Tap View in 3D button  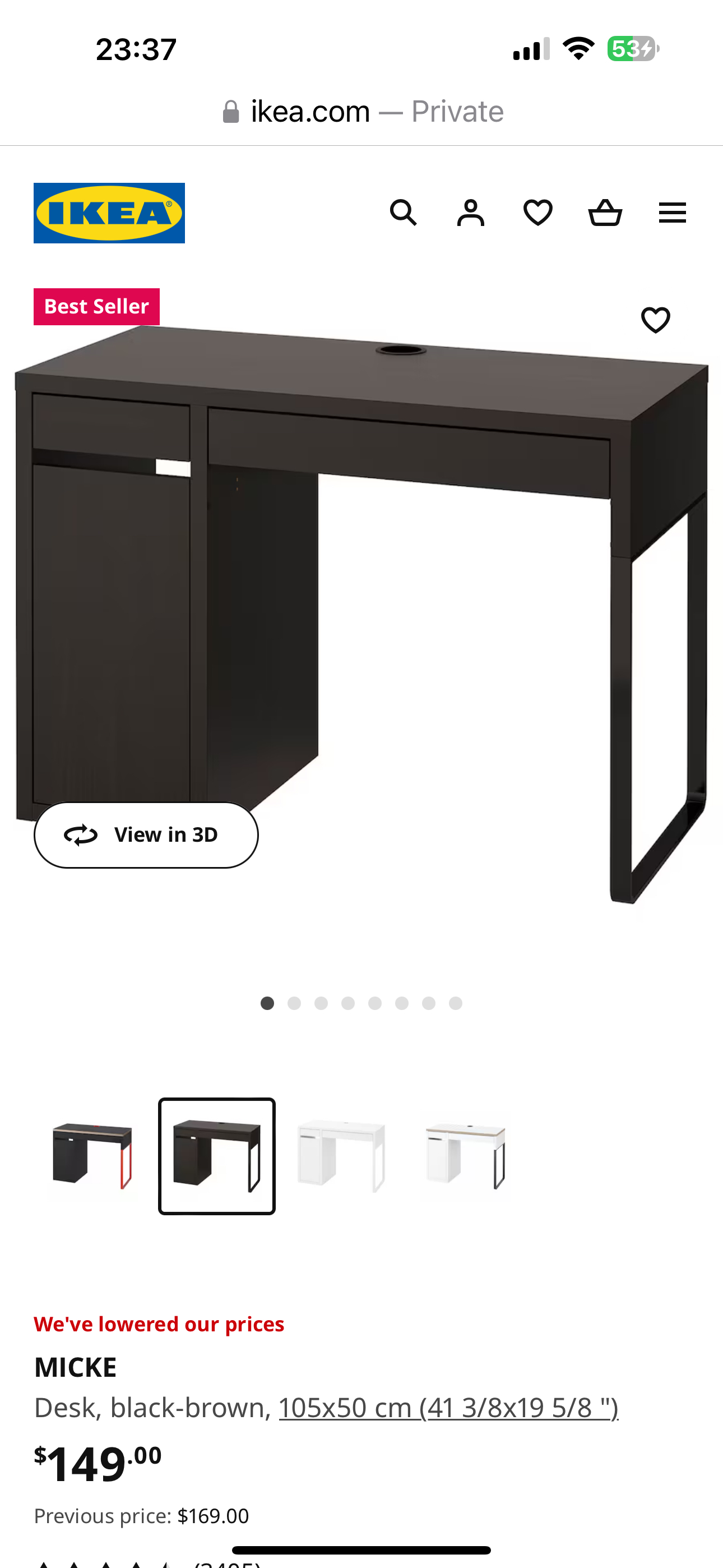[x=146, y=835]
